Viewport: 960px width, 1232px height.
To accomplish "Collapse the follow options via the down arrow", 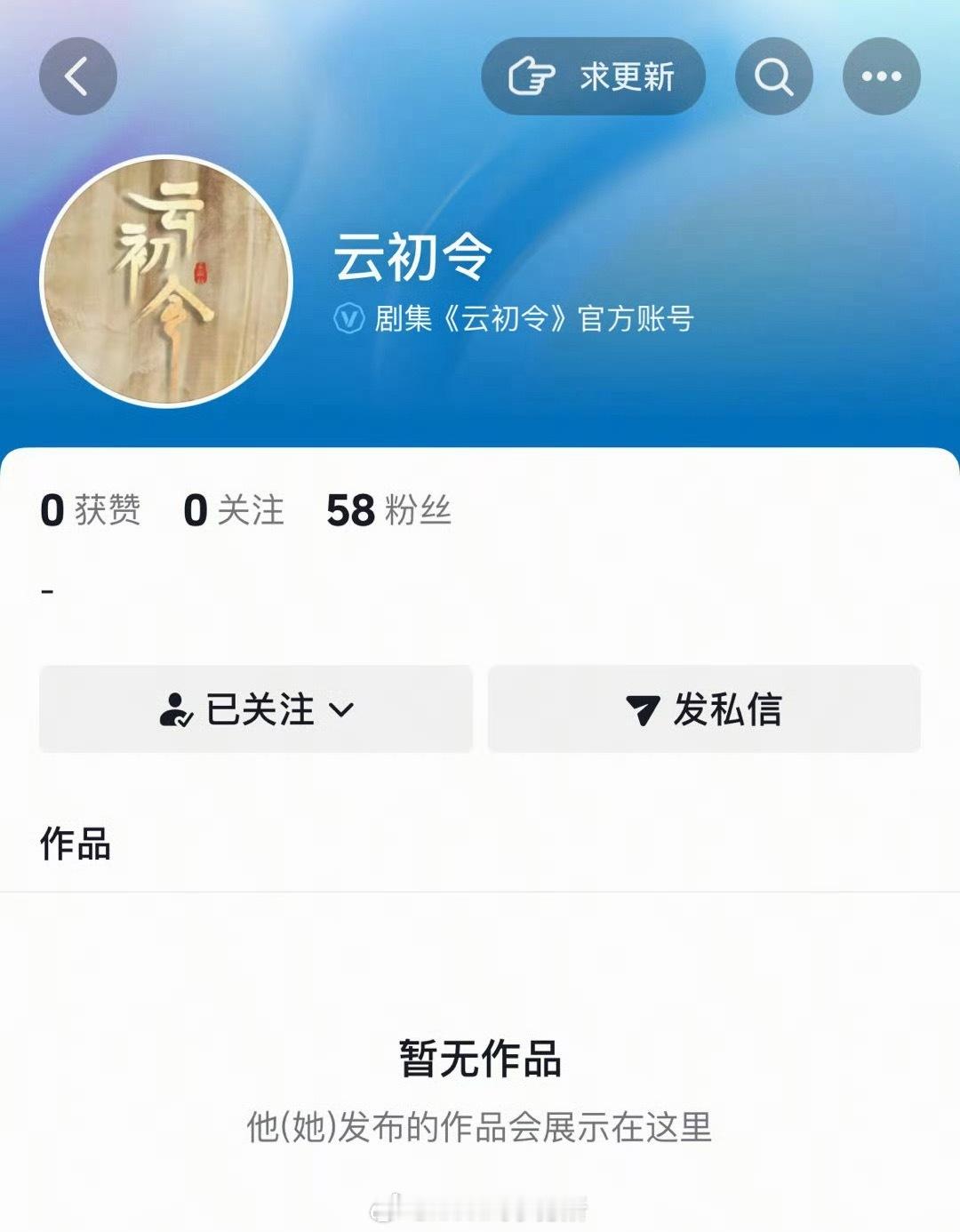I will coord(341,711).
